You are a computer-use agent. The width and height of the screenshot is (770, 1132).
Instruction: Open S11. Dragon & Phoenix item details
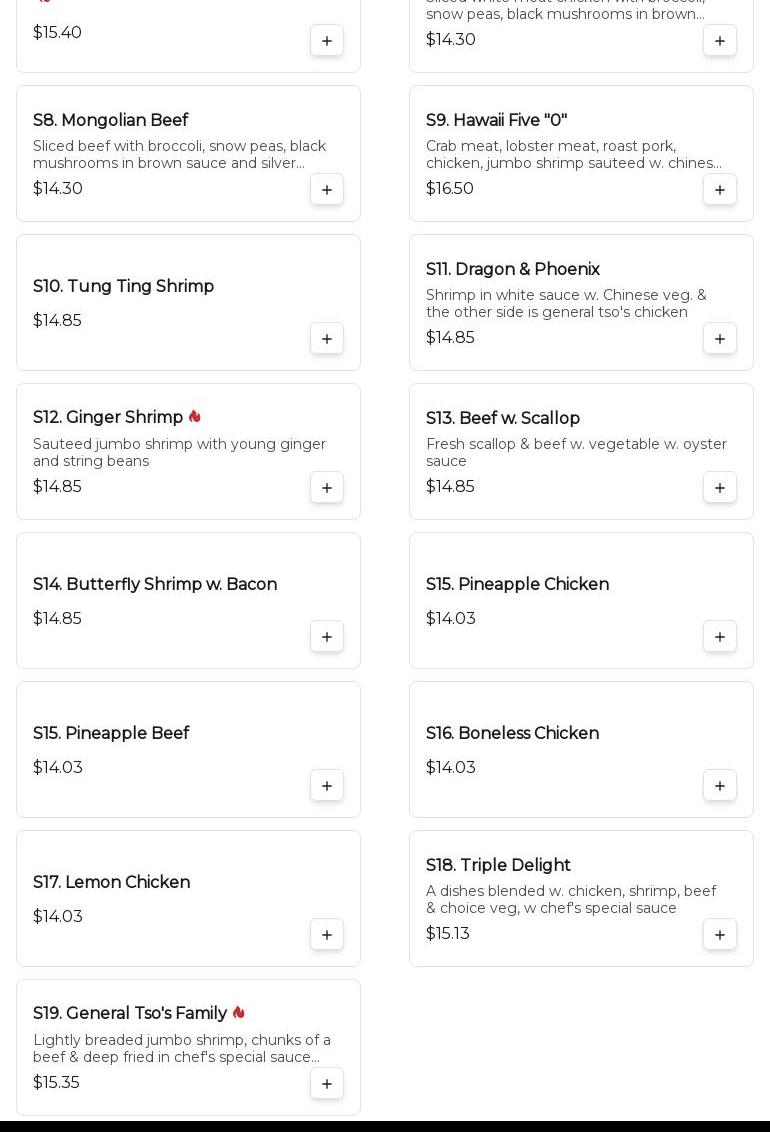pos(513,270)
